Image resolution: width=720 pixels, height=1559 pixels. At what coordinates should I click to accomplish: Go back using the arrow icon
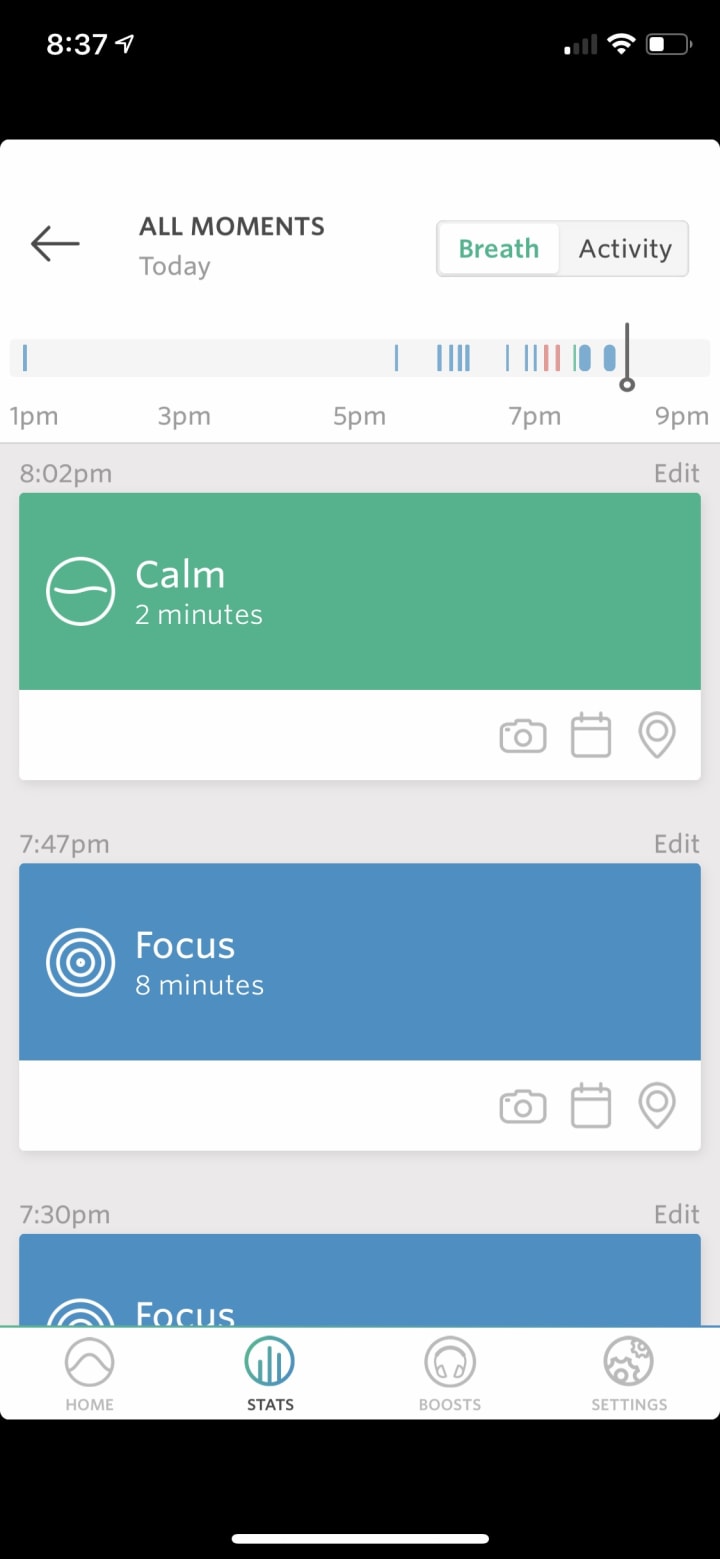[55, 243]
